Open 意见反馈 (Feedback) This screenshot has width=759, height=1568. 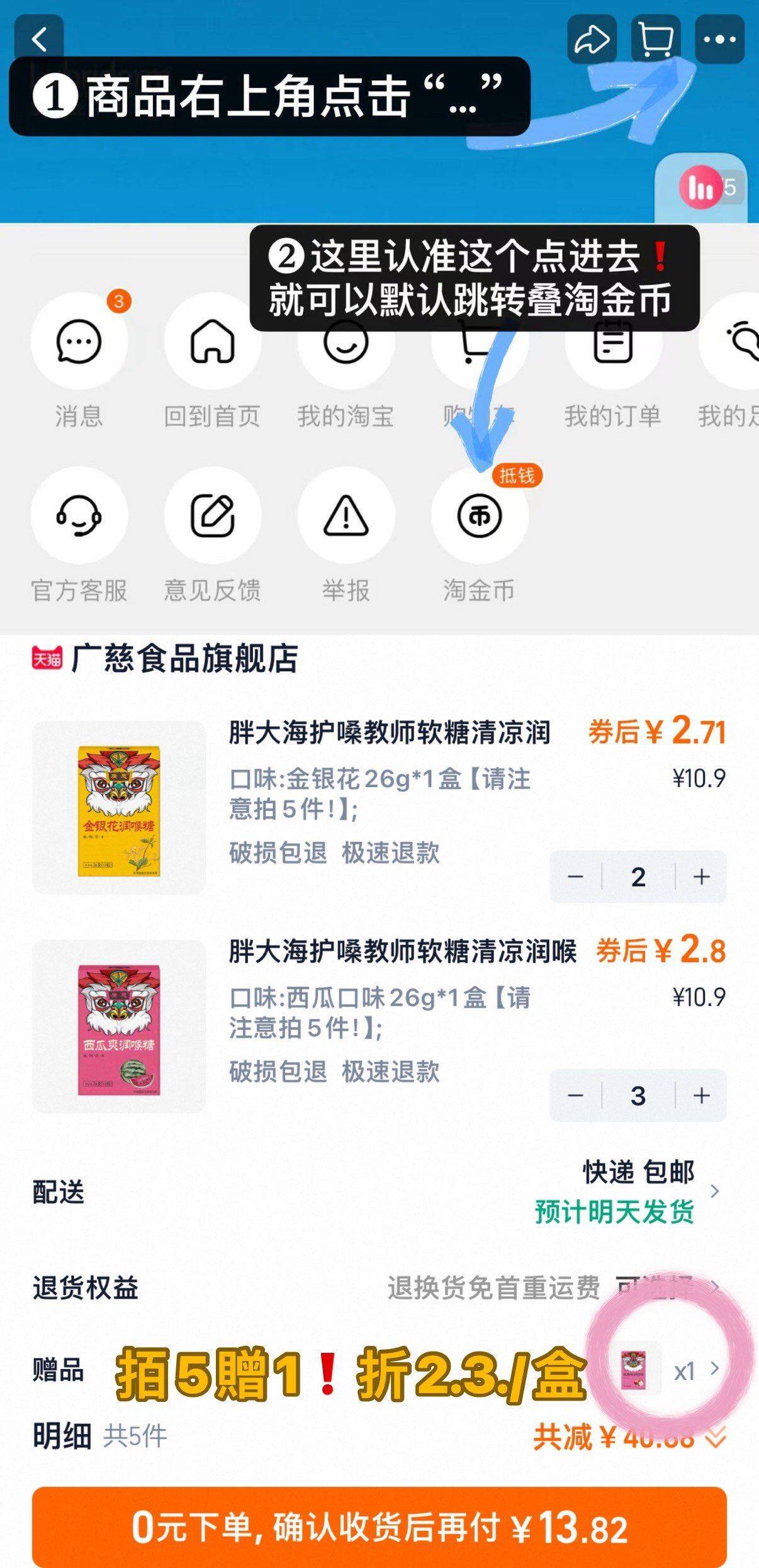click(211, 516)
